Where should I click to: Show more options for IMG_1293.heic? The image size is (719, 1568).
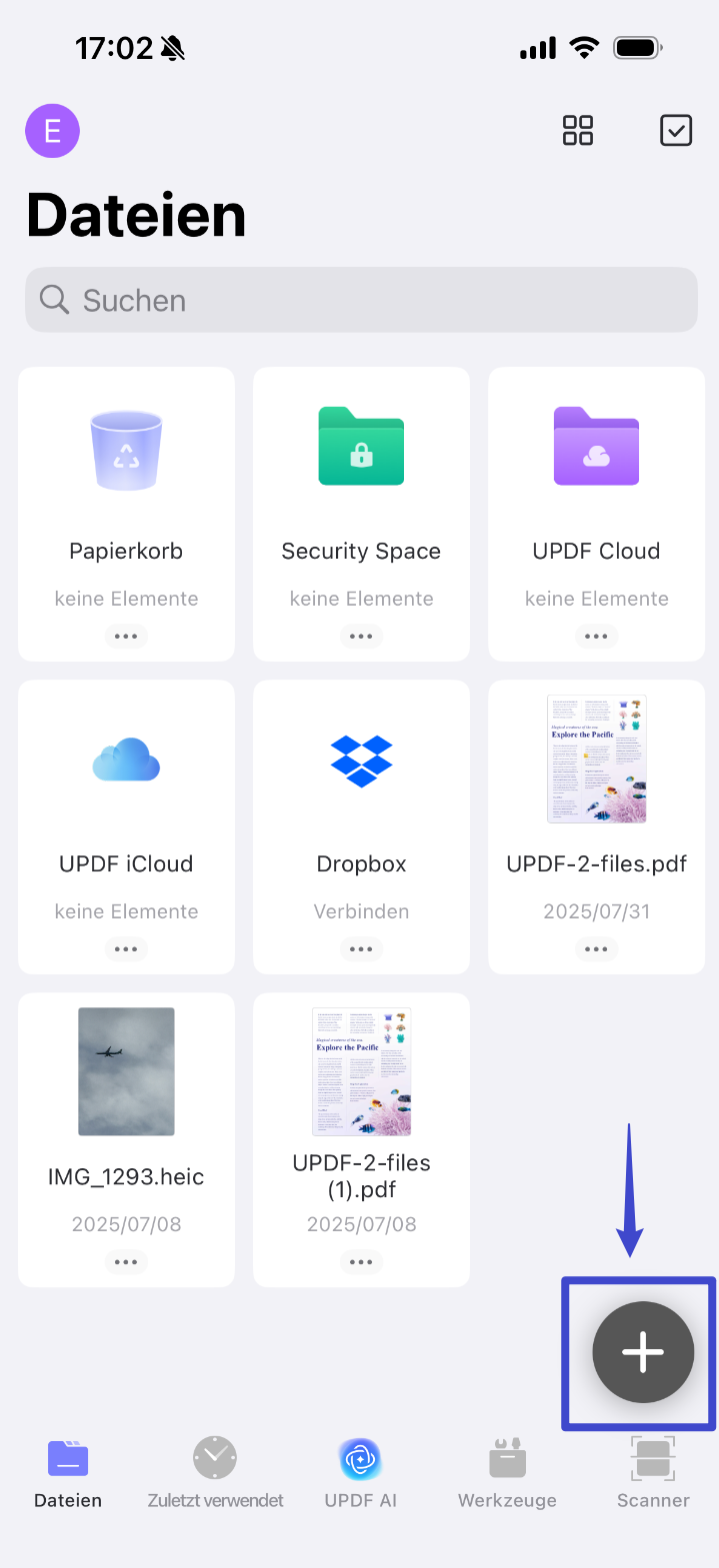(126, 1262)
